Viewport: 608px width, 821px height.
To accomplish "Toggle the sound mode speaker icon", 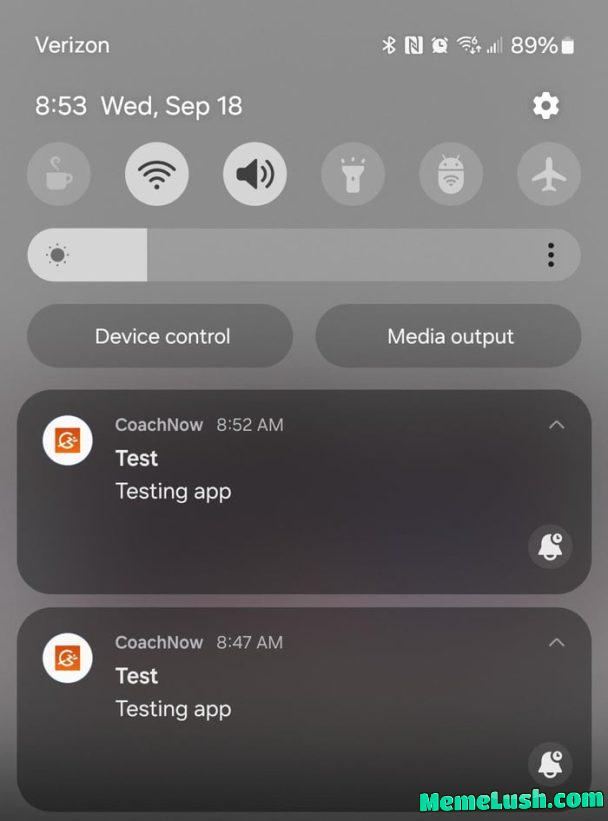I will tap(255, 175).
